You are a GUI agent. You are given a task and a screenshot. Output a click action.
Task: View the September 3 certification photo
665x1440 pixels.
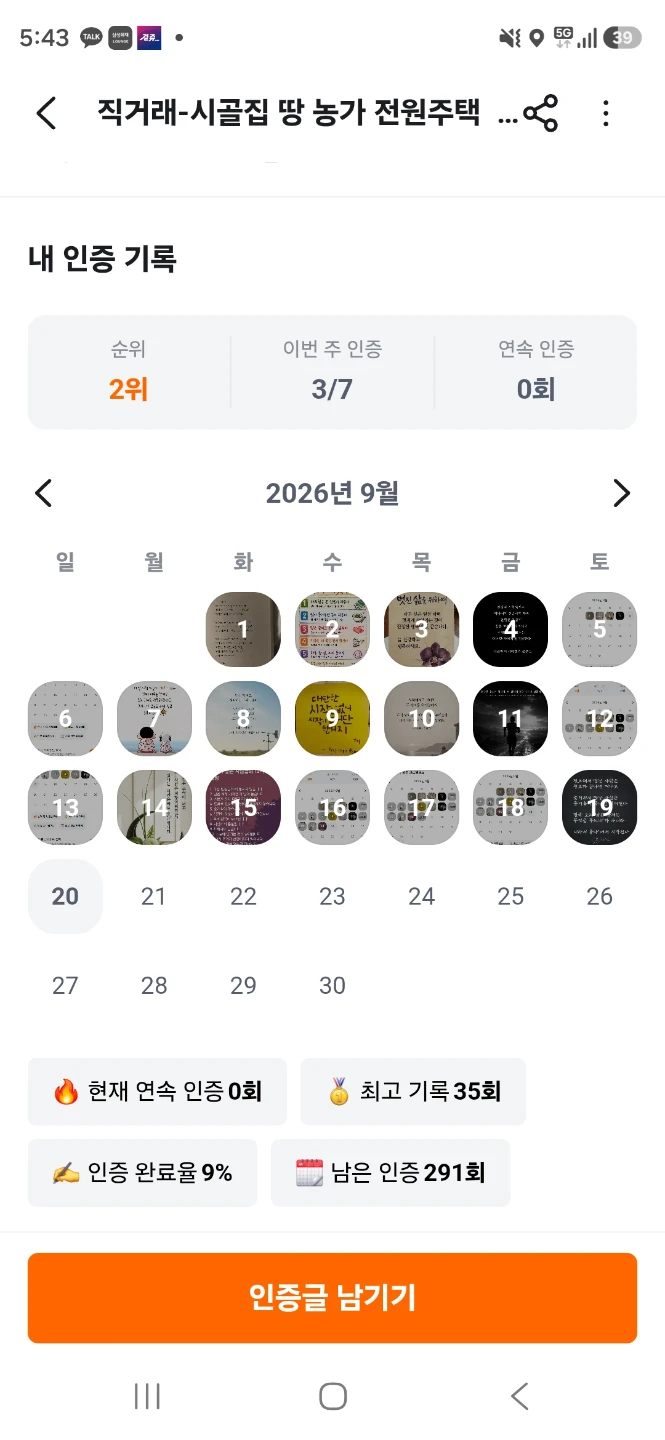(421, 629)
